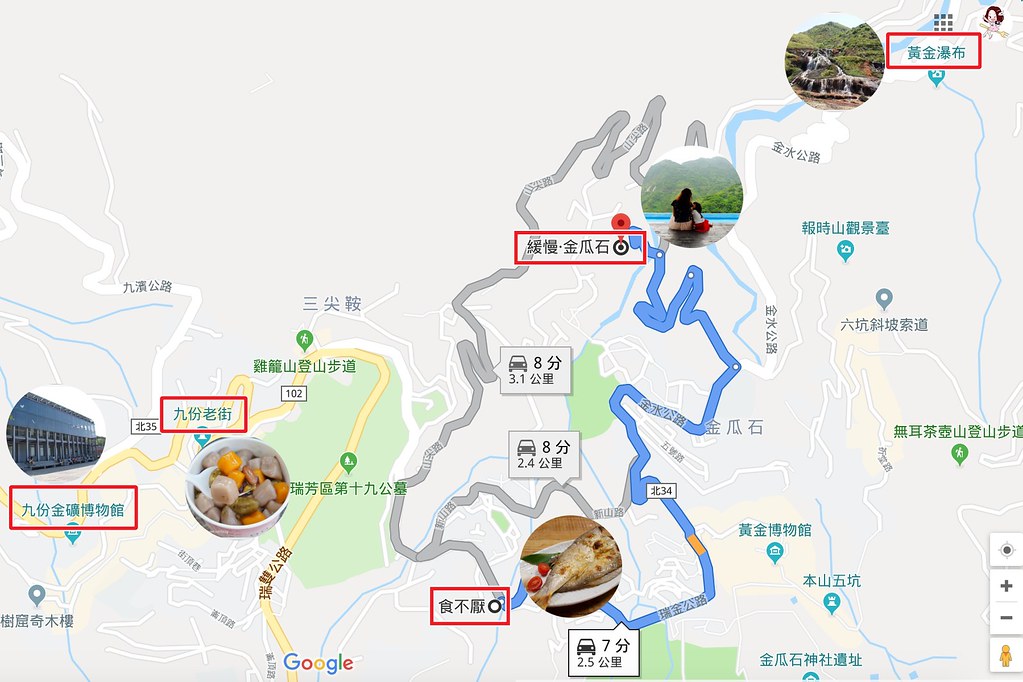The width and height of the screenshot is (1023, 682).
Task: Open the 六坑斜坡索道 marker
Action: click(x=884, y=298)
